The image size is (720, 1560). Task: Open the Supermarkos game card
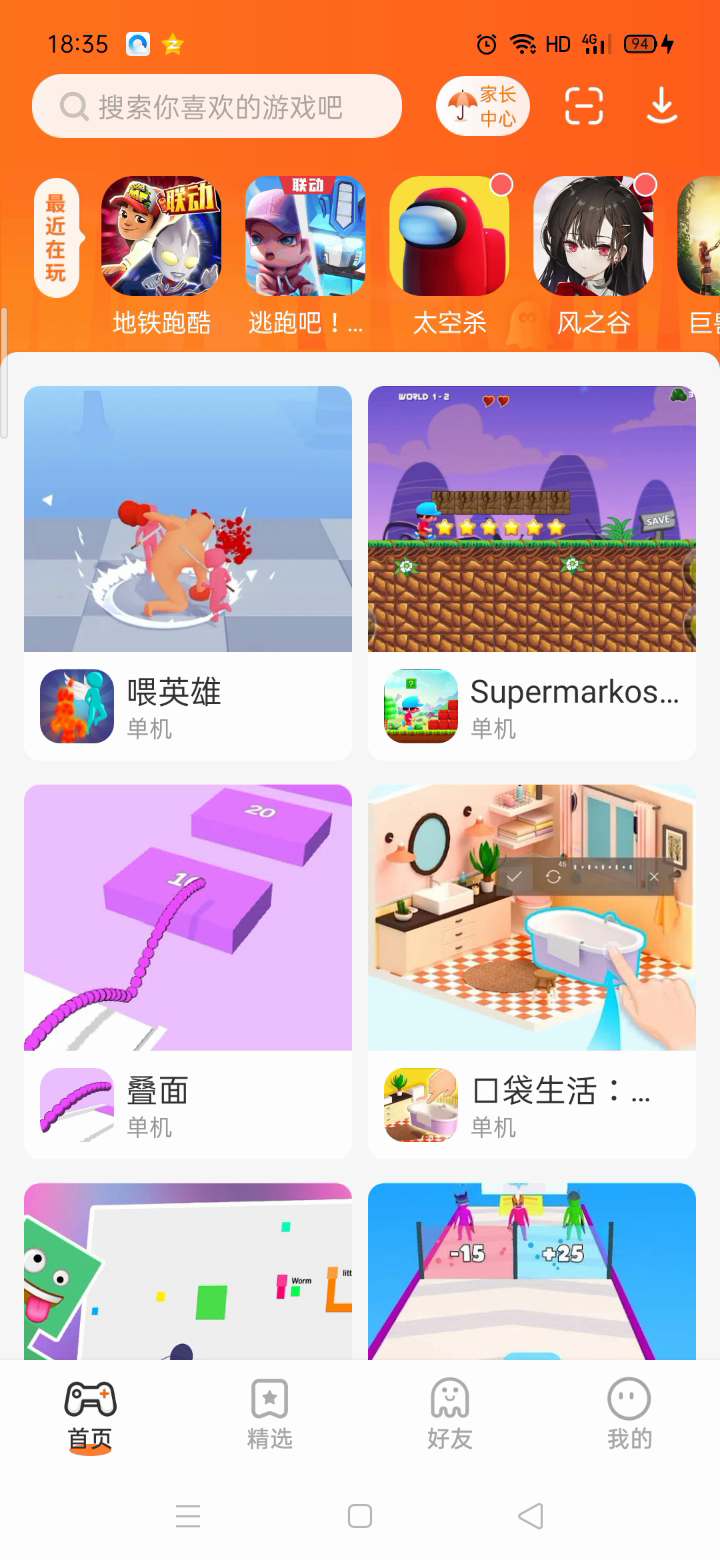pos(532,572)
